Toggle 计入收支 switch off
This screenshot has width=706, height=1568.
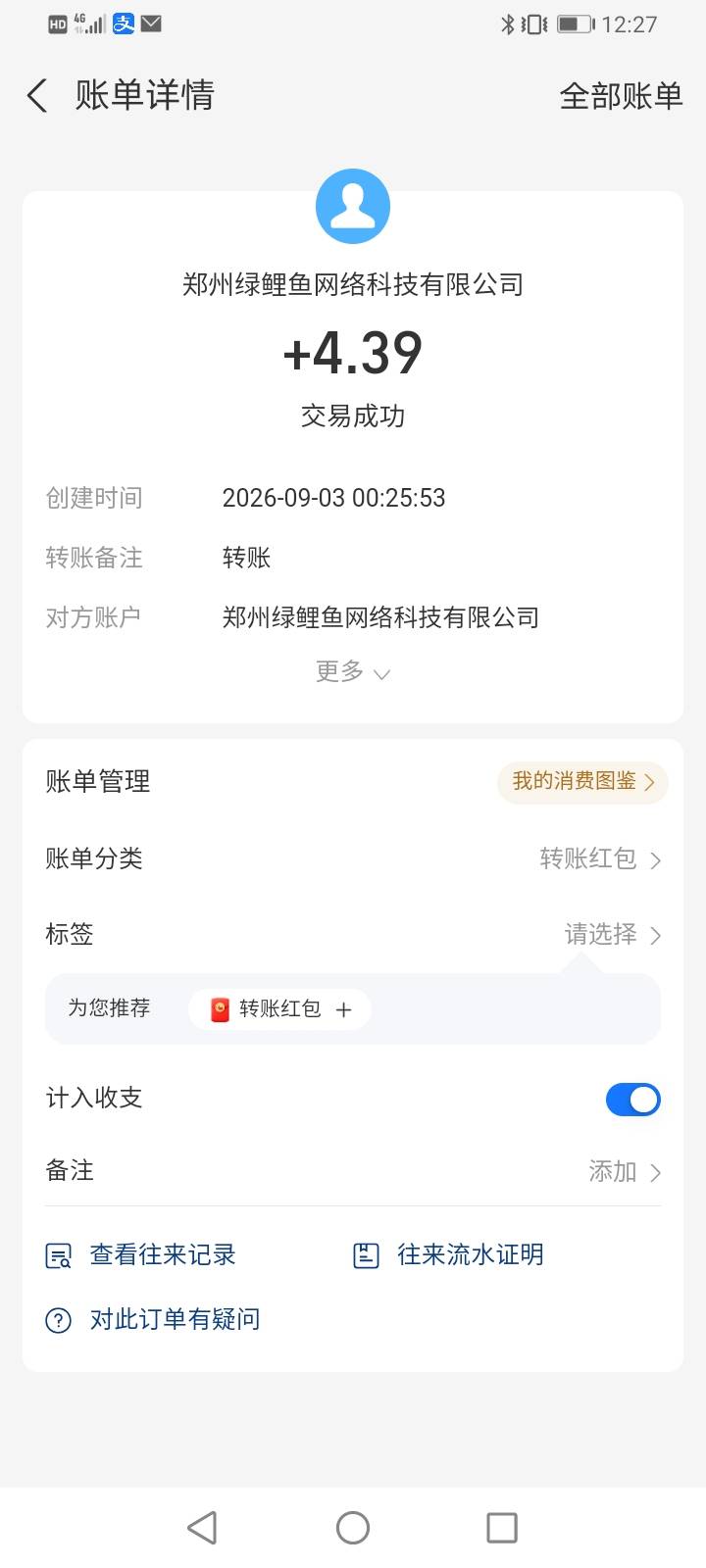click(633, 1100)
